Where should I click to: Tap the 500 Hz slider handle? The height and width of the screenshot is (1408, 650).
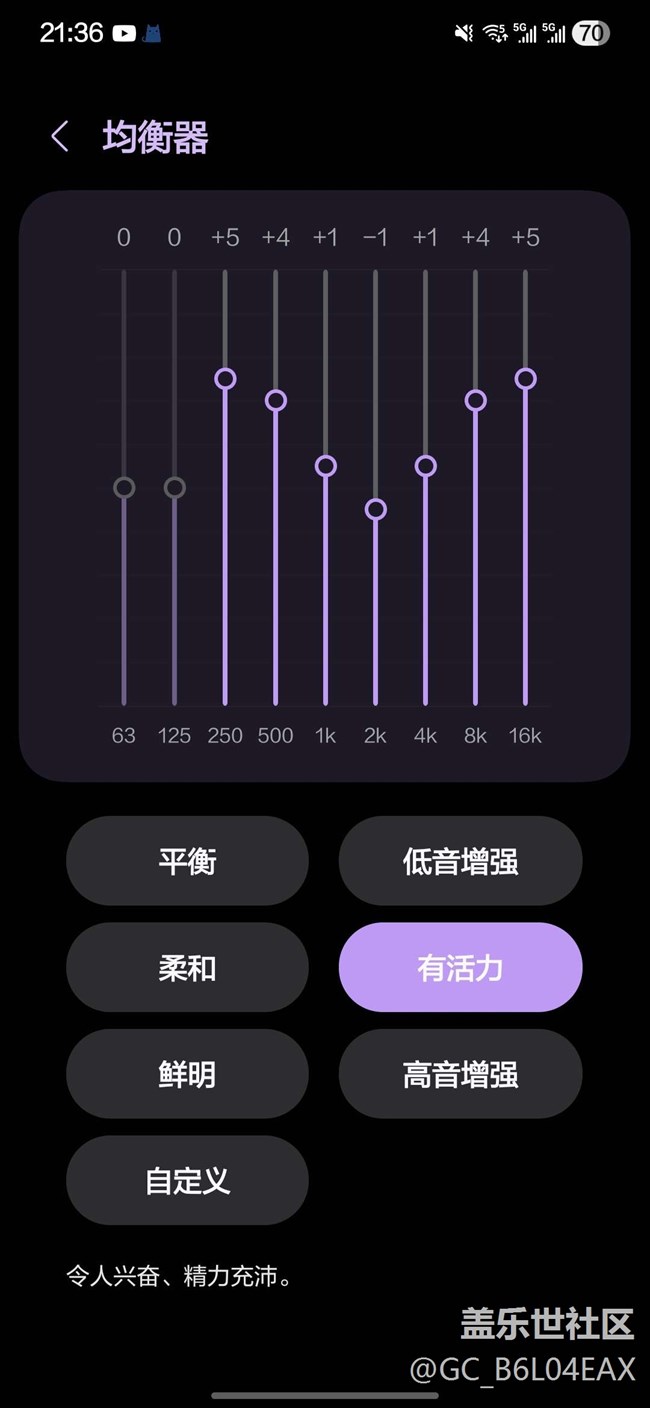(276, 400)
